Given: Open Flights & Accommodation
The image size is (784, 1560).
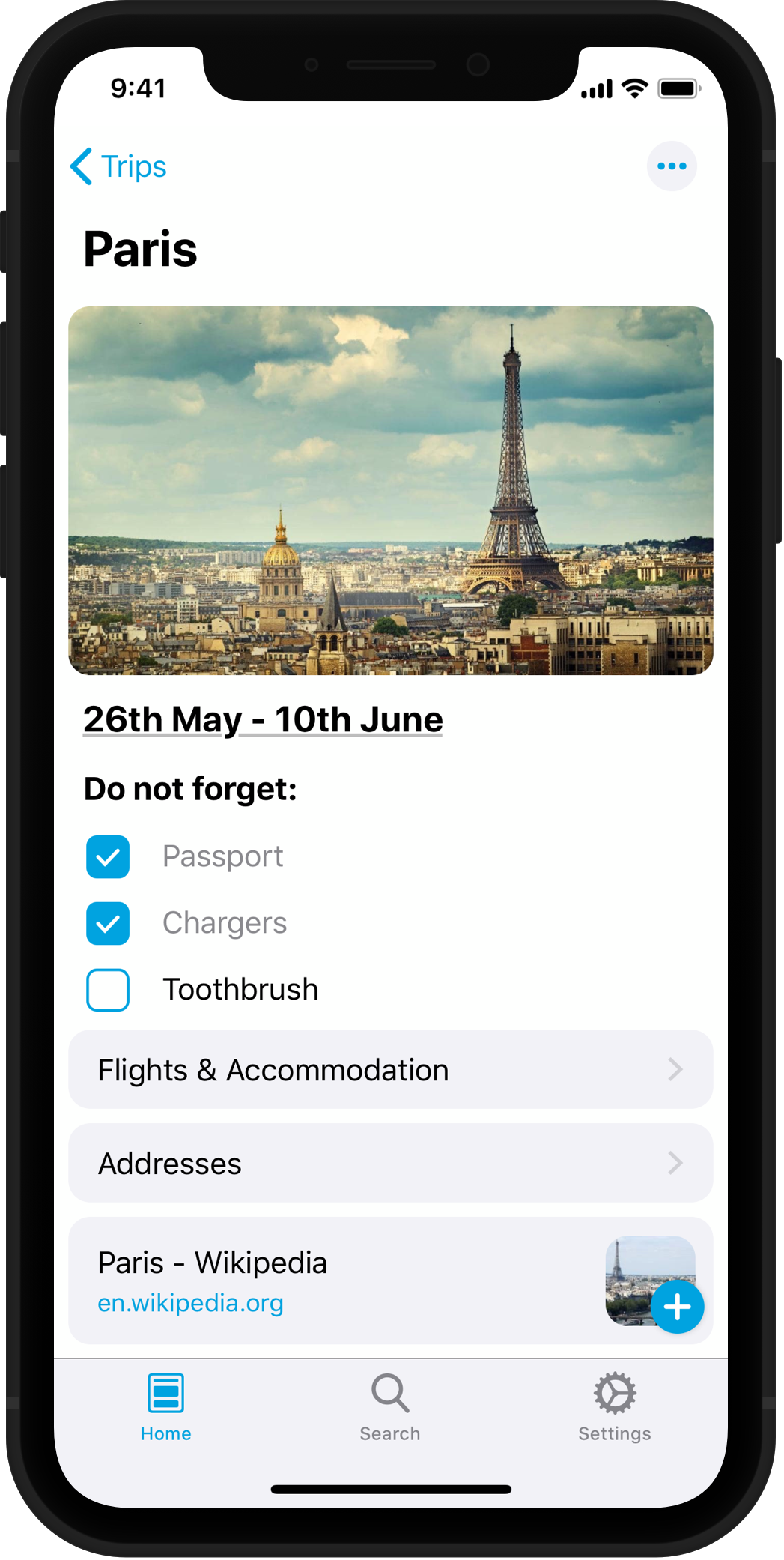Looking at the screenshot, I should coord(391,1069).
